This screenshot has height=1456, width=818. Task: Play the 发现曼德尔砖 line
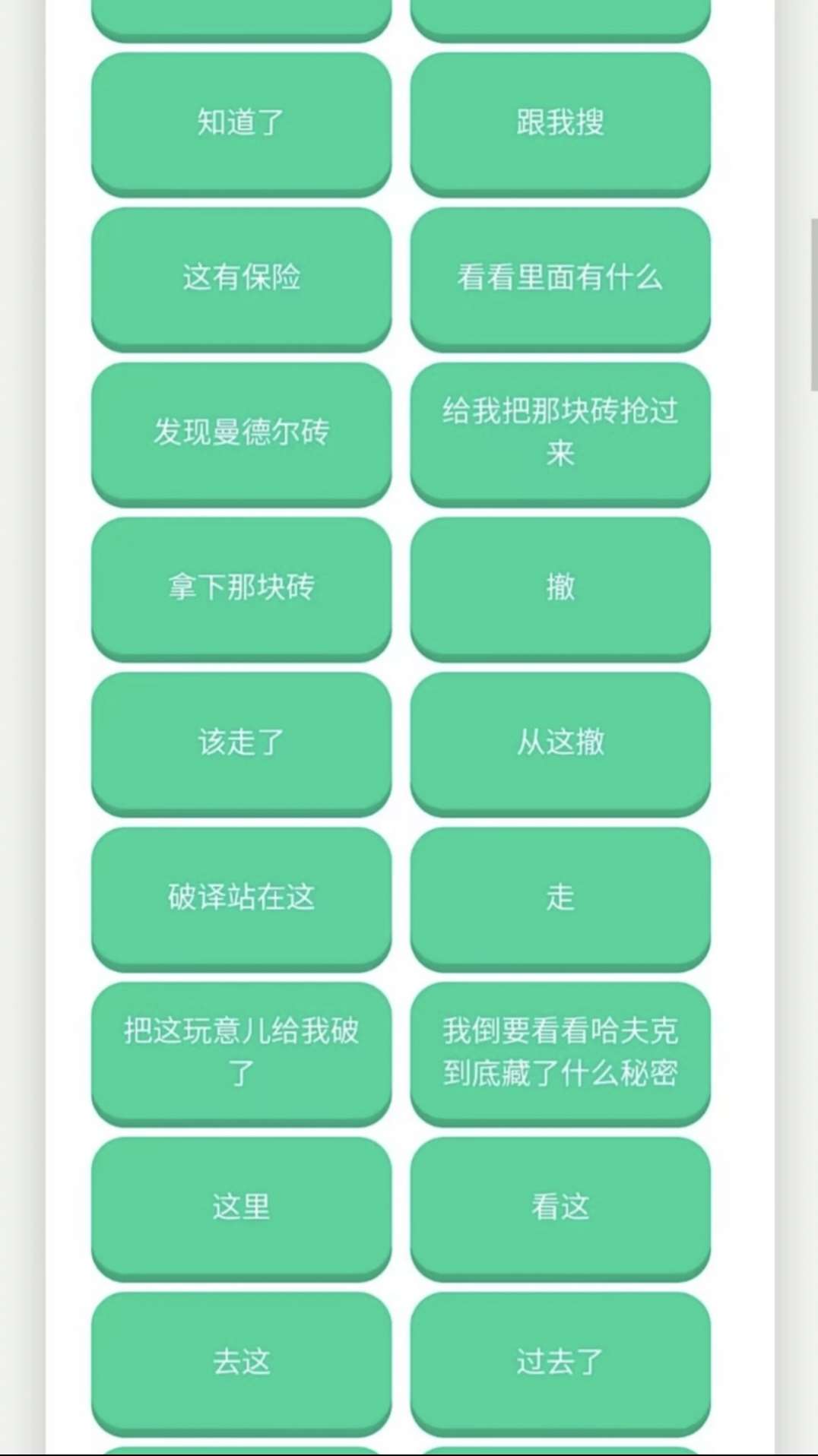241,432
